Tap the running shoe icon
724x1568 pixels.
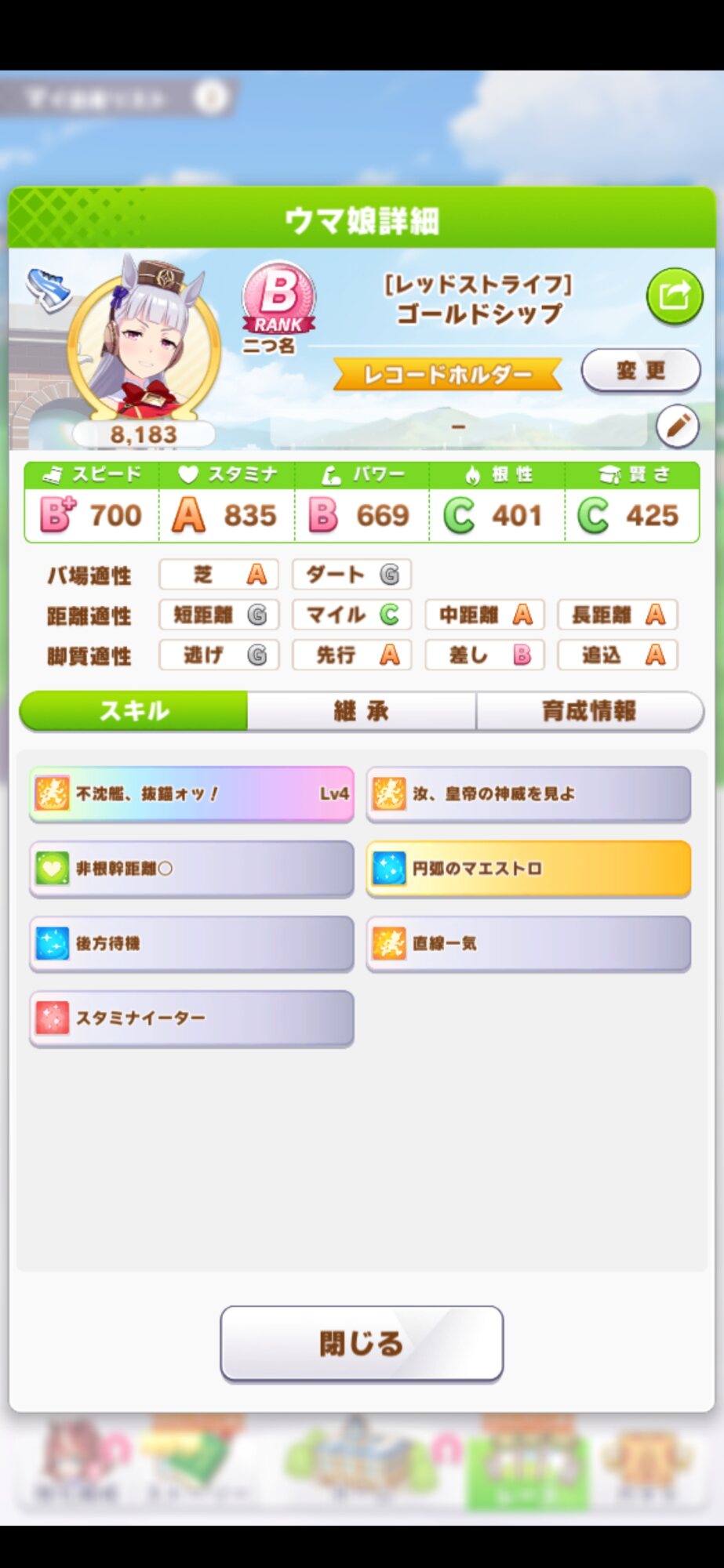(49, 289)
